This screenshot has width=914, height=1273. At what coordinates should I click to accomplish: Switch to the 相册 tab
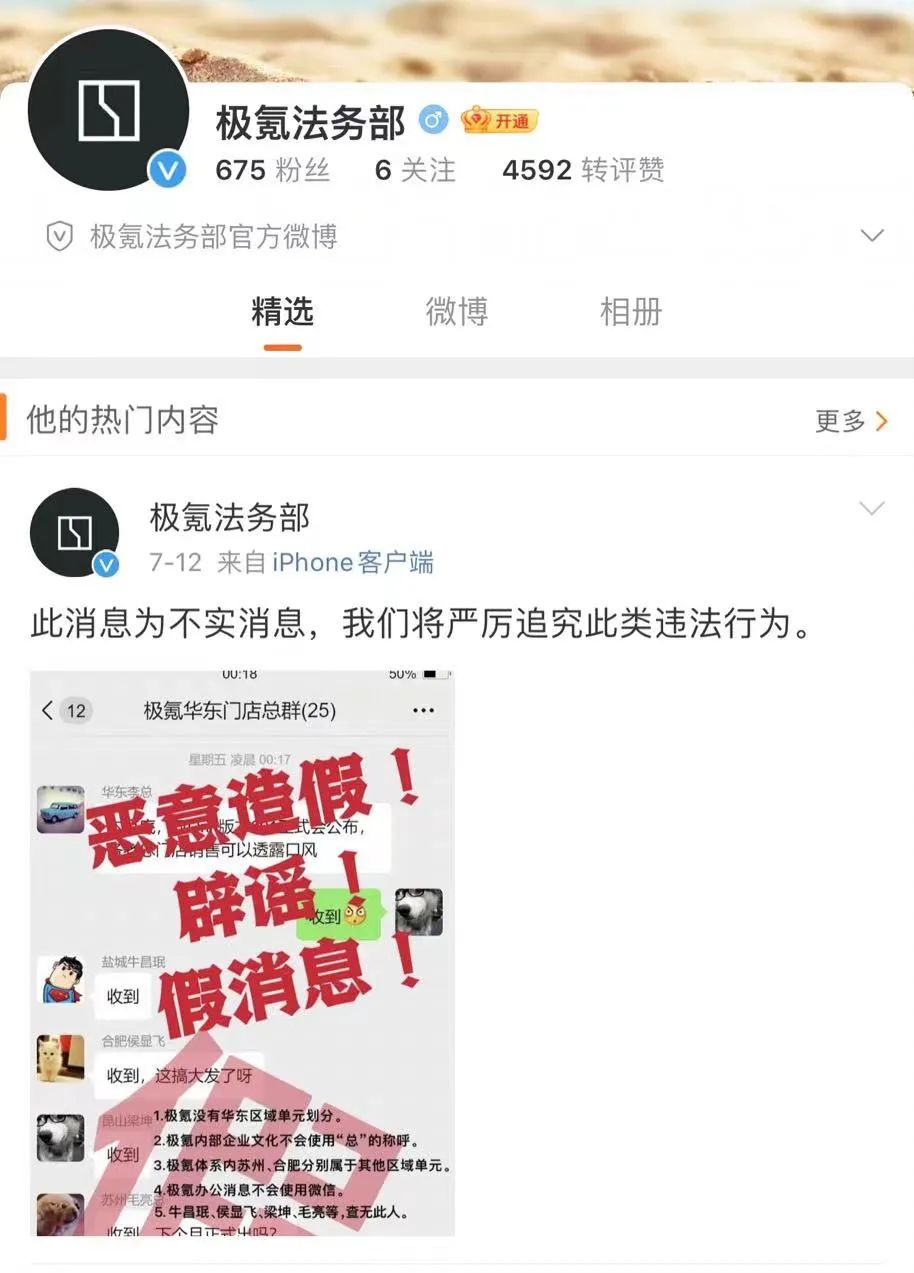631,312
